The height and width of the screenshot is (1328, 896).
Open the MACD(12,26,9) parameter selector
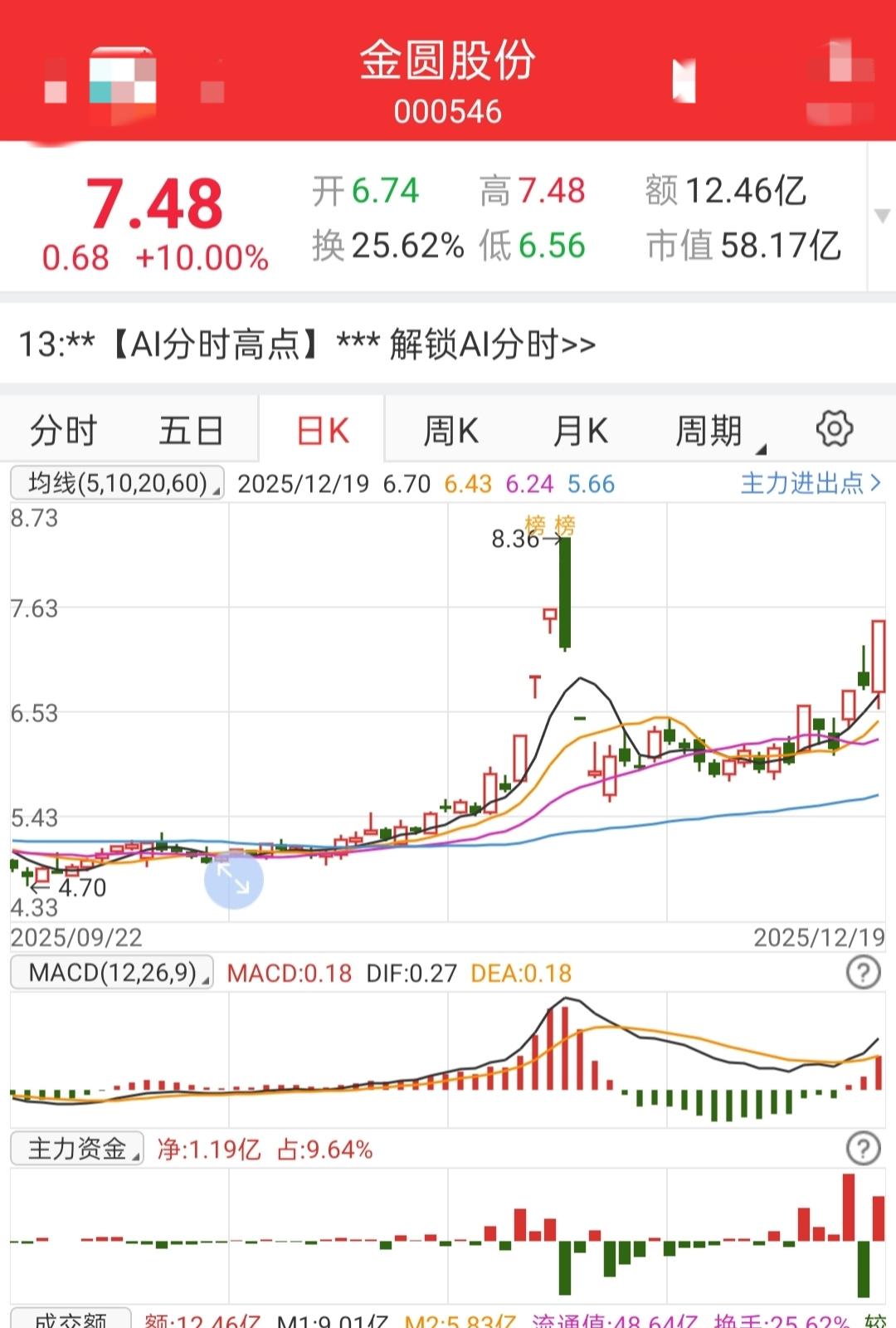pyautogui.click(x=112, y=974)
